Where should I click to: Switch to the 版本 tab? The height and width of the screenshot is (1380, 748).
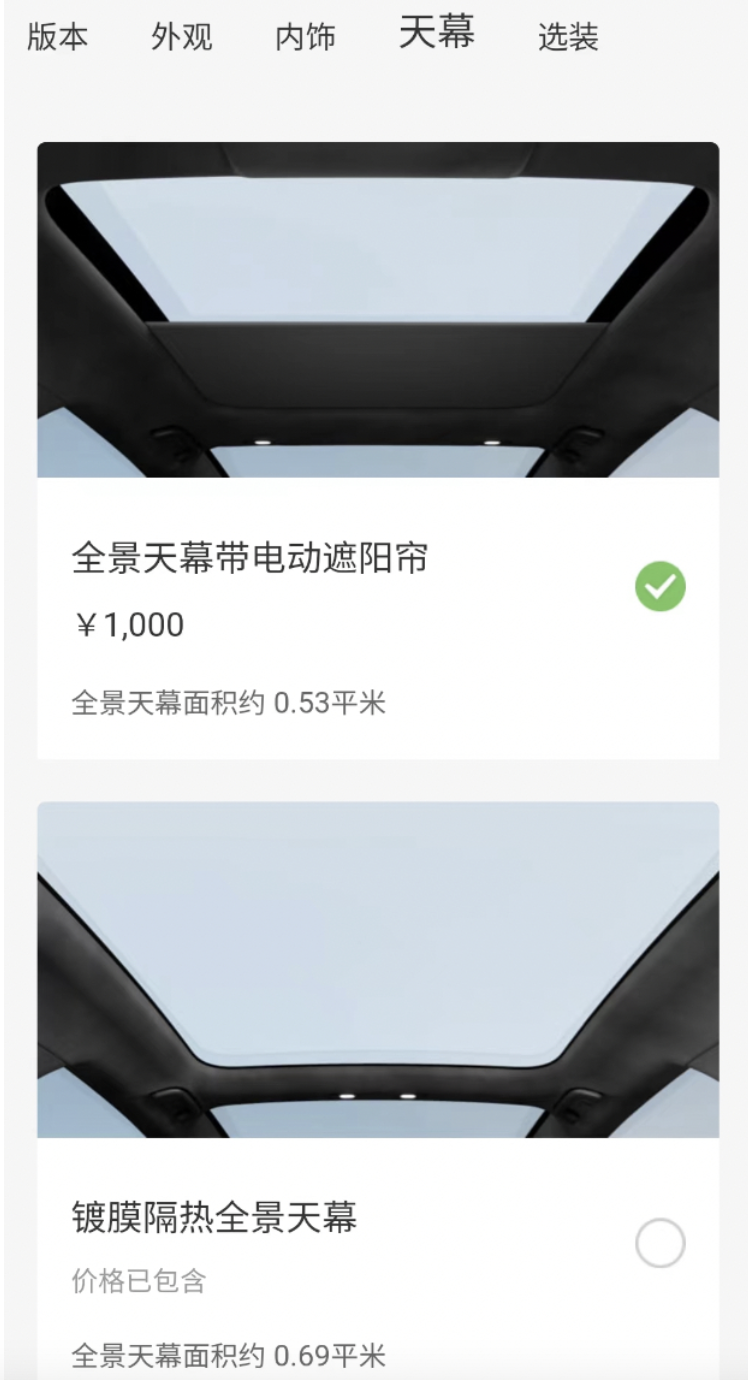pyautogui.click(x=57, y=38)
